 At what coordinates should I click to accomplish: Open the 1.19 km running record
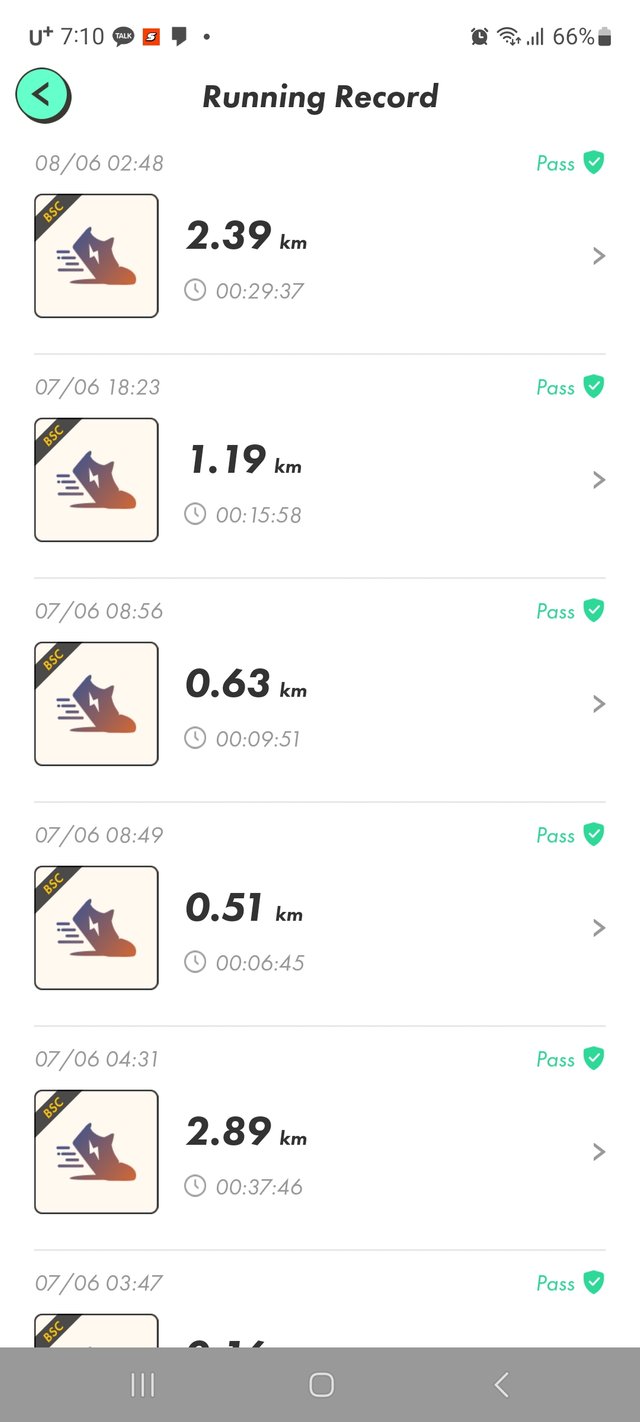(320, 466)
